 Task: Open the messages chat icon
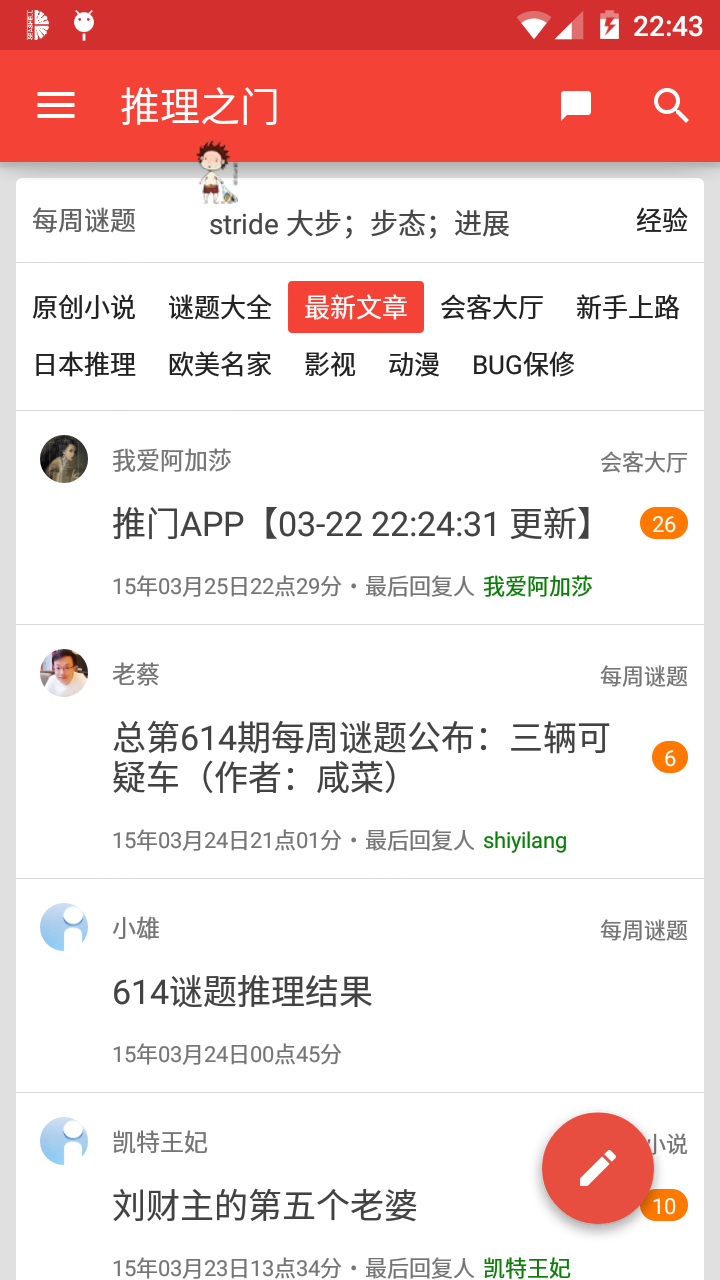point(575,105)
